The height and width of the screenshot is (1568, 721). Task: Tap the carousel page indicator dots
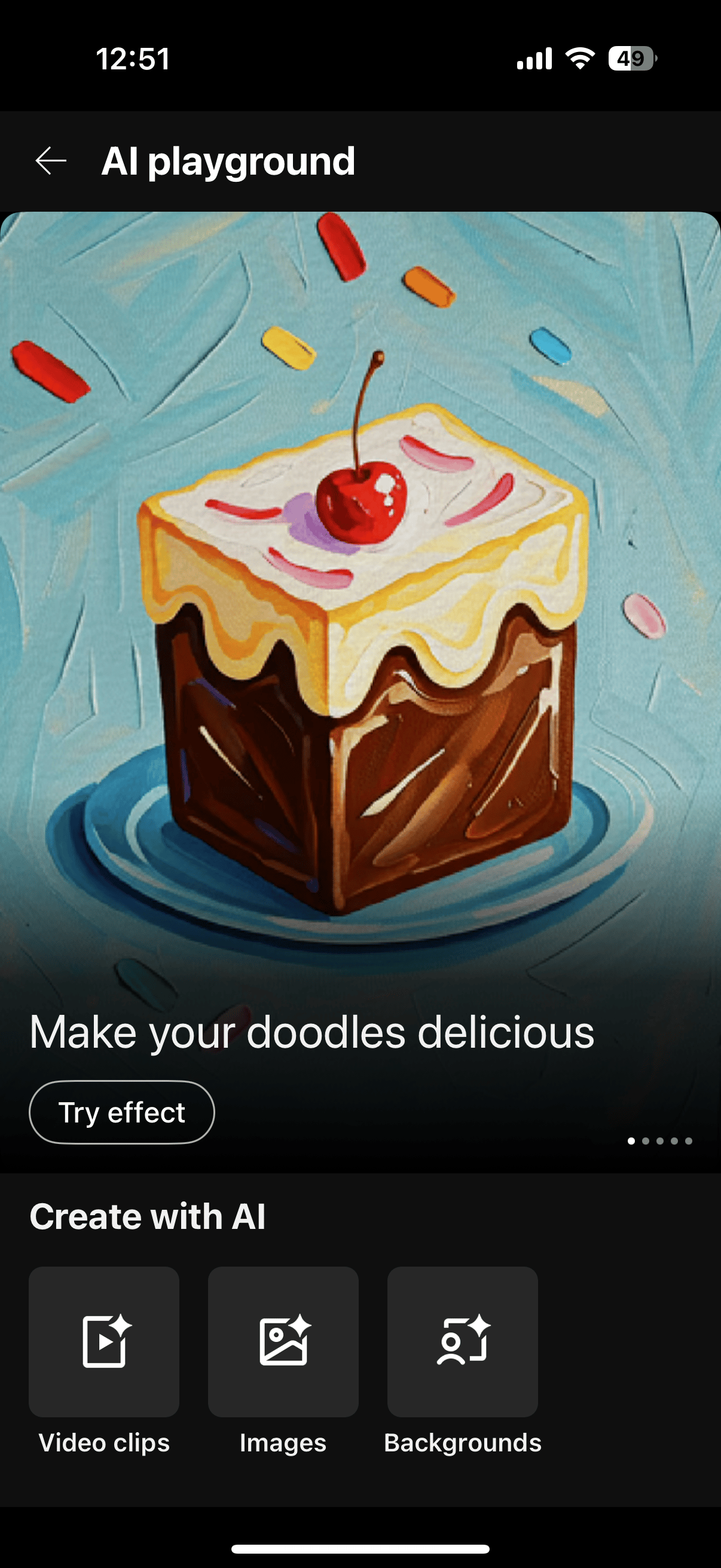[659, 1140]
